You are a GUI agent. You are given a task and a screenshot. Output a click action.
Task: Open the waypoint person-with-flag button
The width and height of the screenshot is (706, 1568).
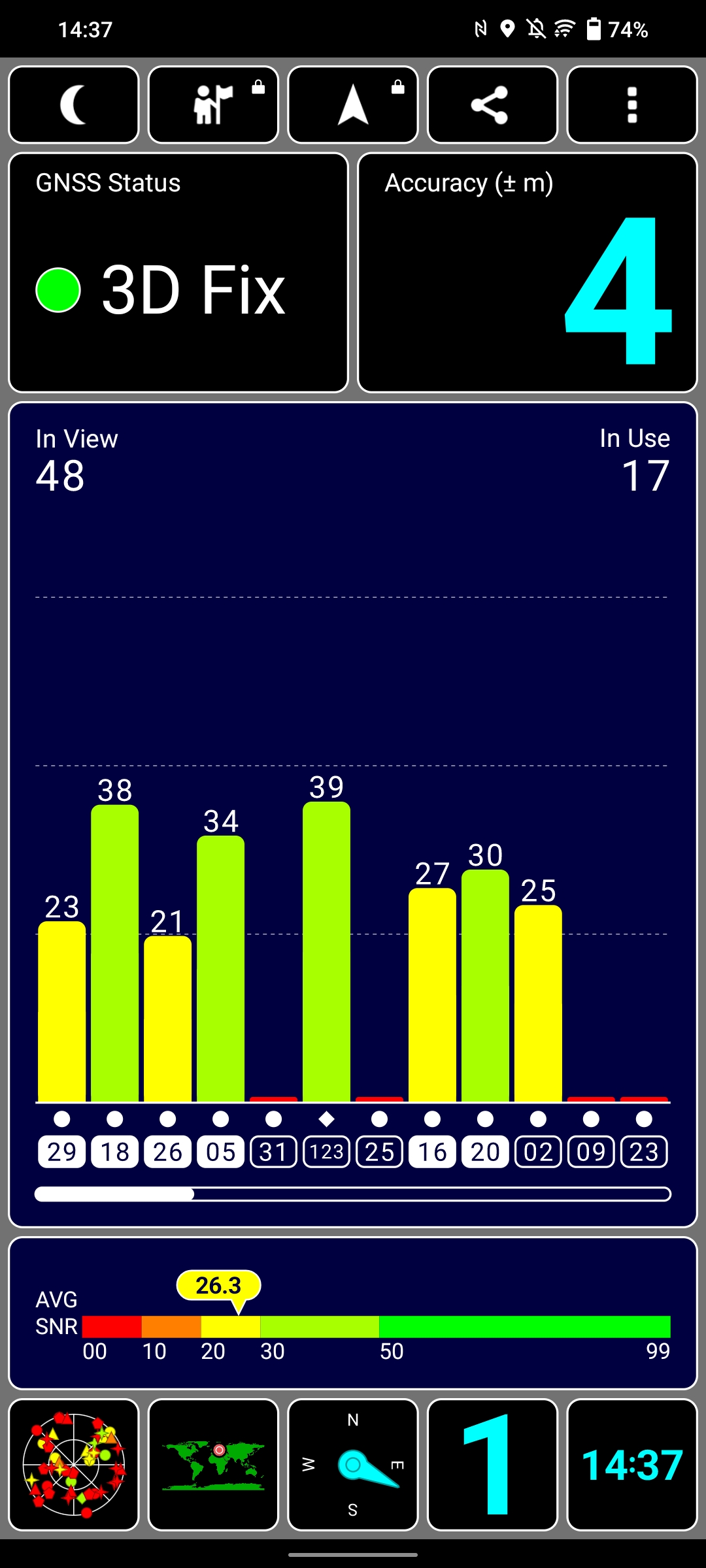(x=213, y=105)
